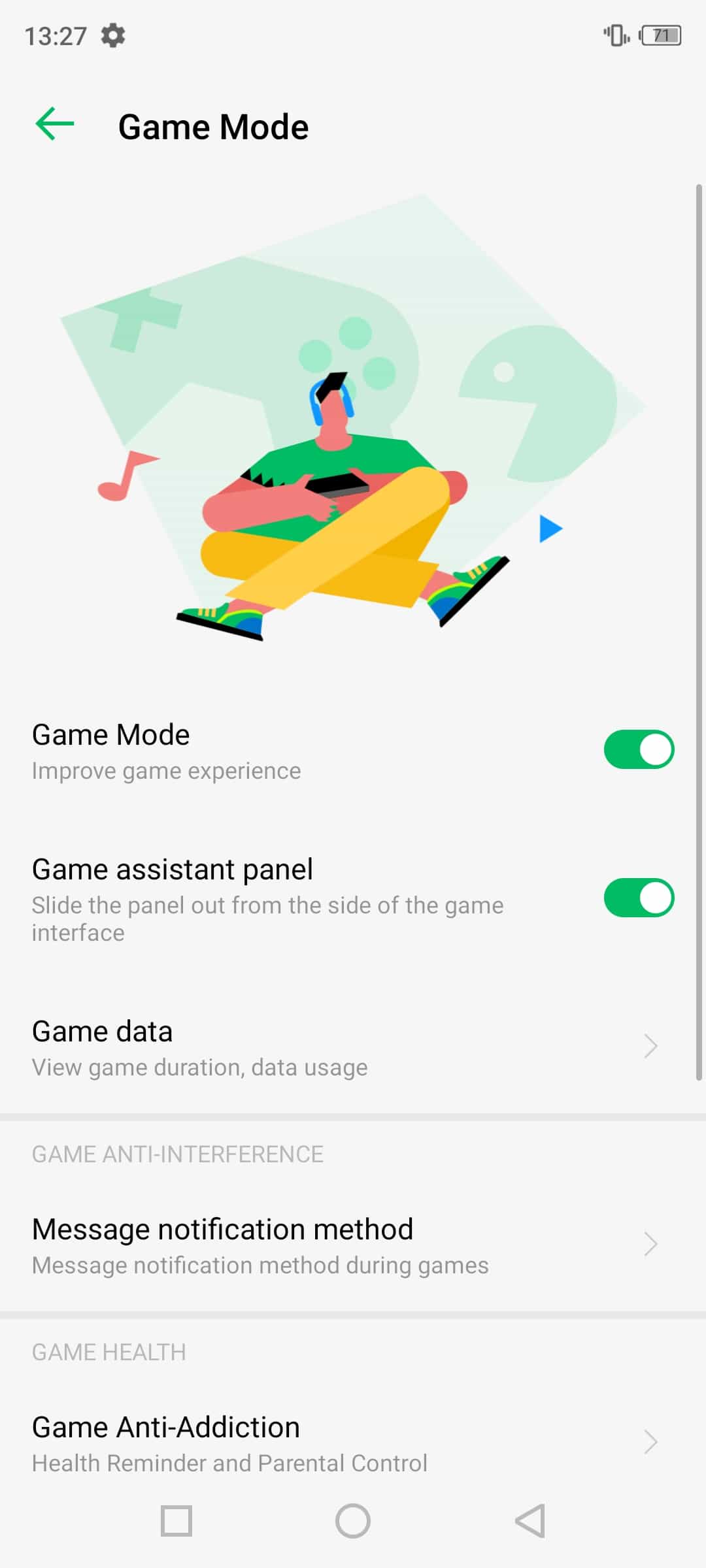Go back using the green arrow
Image resolution: width=706 pixels, height=1568 pixels.
pyautogui.click(x=55, y=125)
